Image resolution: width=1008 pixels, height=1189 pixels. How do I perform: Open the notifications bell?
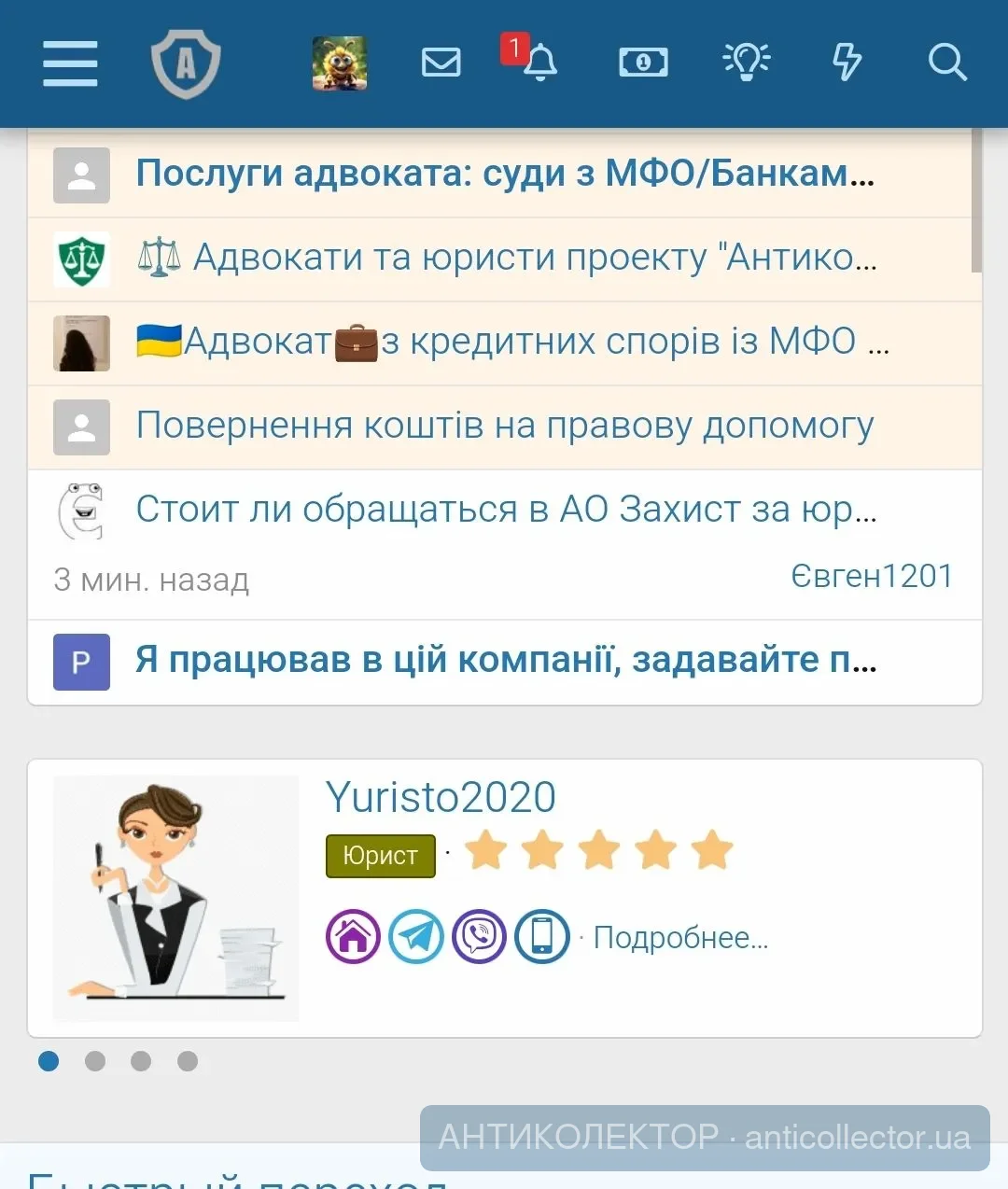click(539, 62)
